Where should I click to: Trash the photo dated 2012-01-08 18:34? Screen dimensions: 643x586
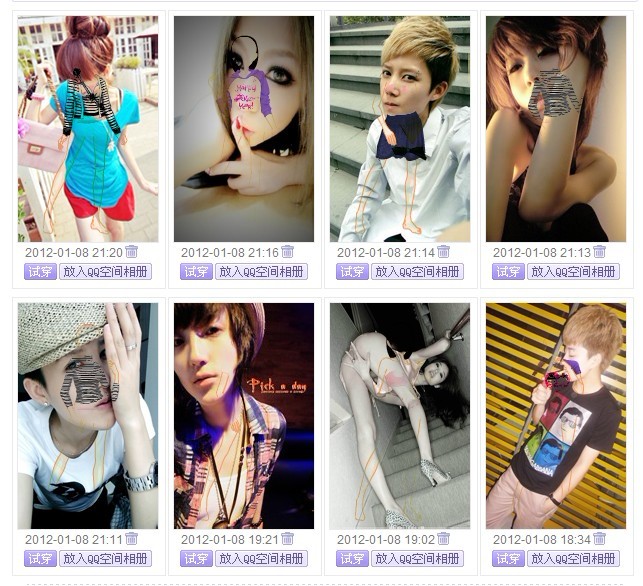click(599, 539)
